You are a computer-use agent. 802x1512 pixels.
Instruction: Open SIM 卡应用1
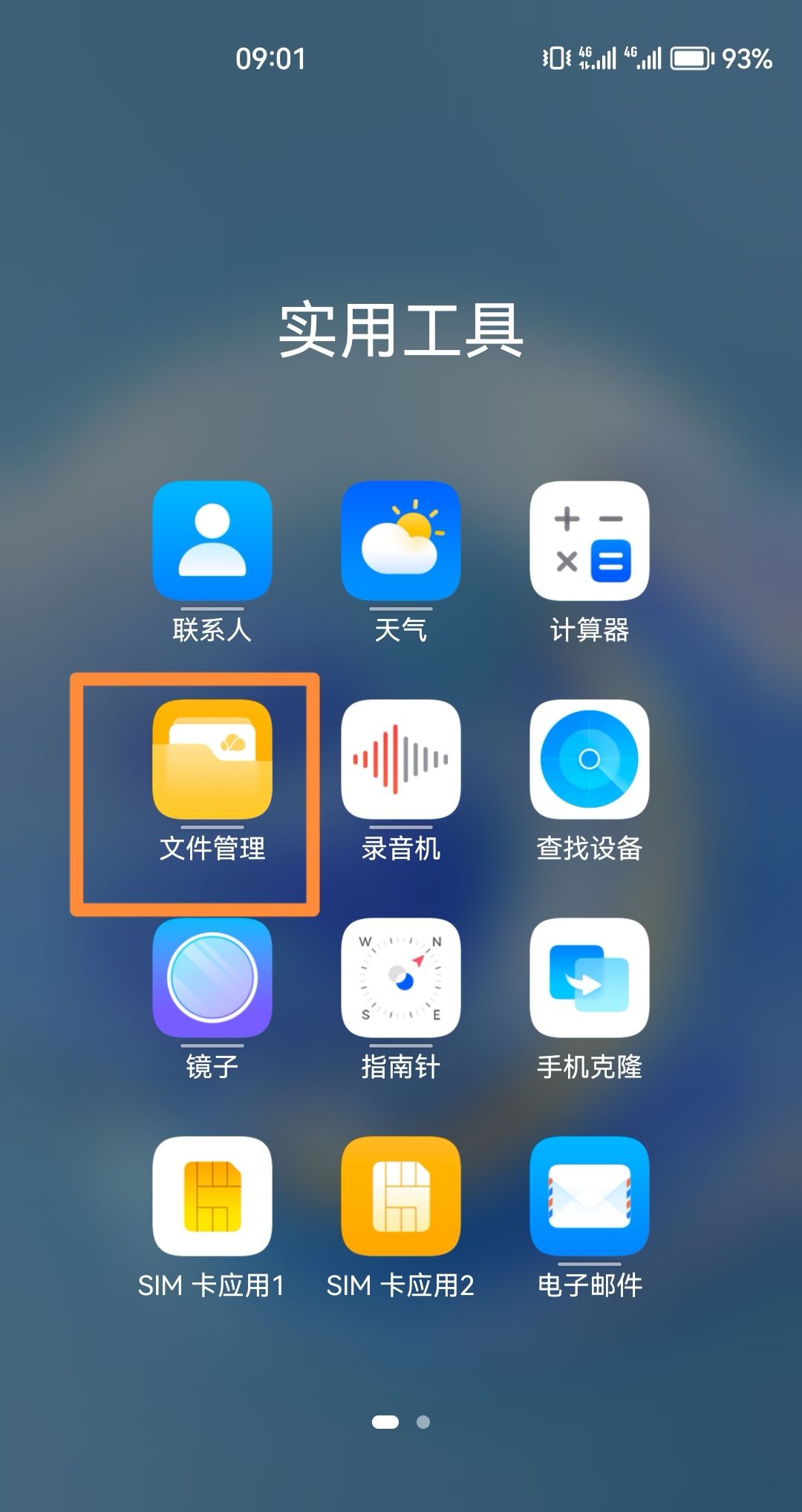point(212,1196)
